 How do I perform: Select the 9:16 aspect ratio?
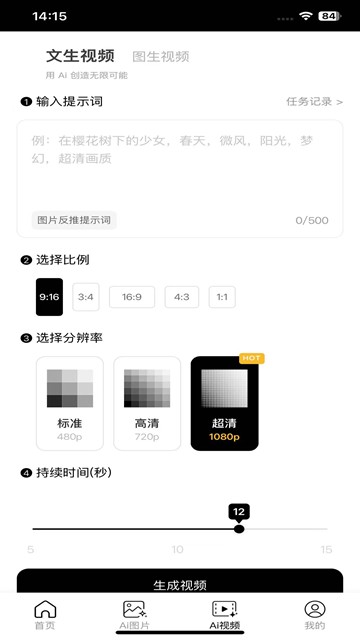coord(49,297)
